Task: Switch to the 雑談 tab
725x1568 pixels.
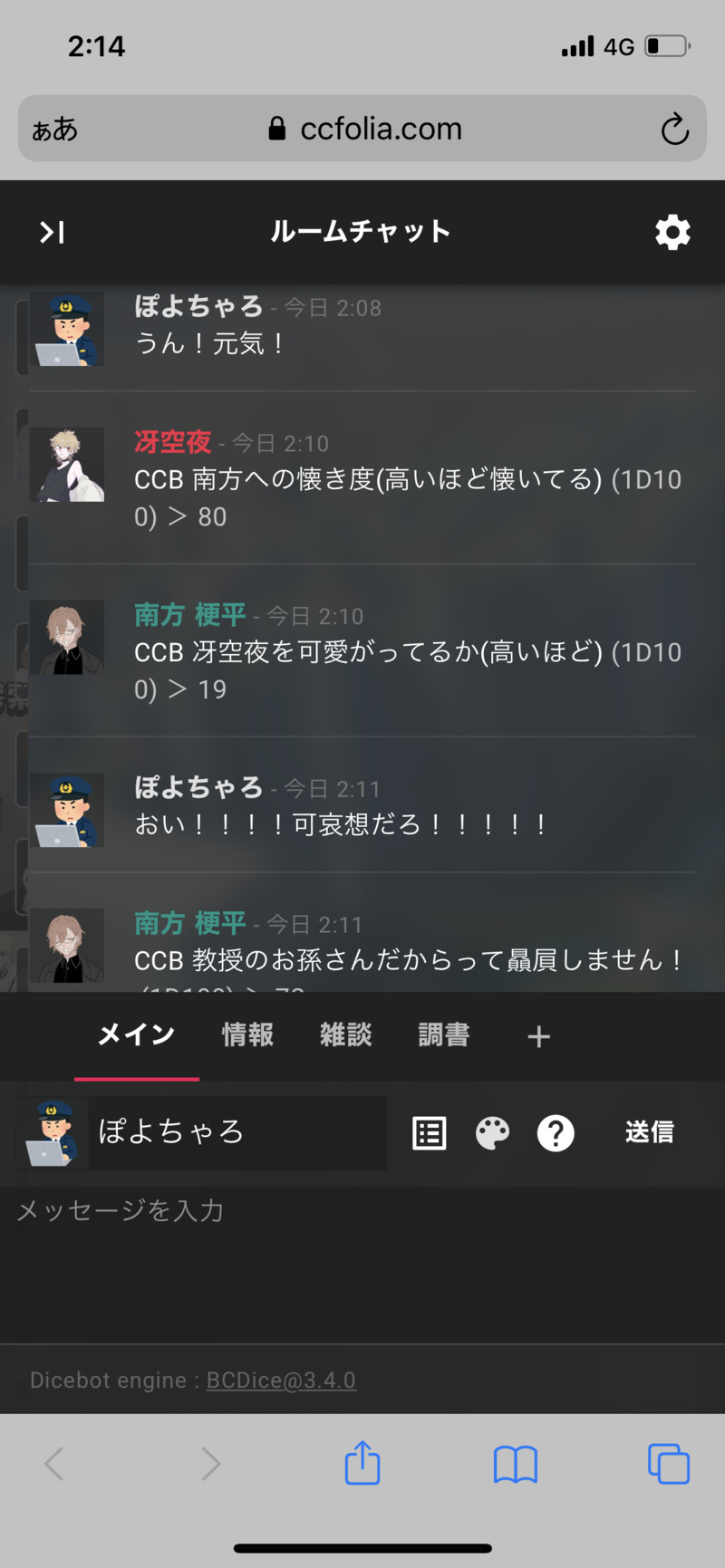Action: [x=345, y=1035]
